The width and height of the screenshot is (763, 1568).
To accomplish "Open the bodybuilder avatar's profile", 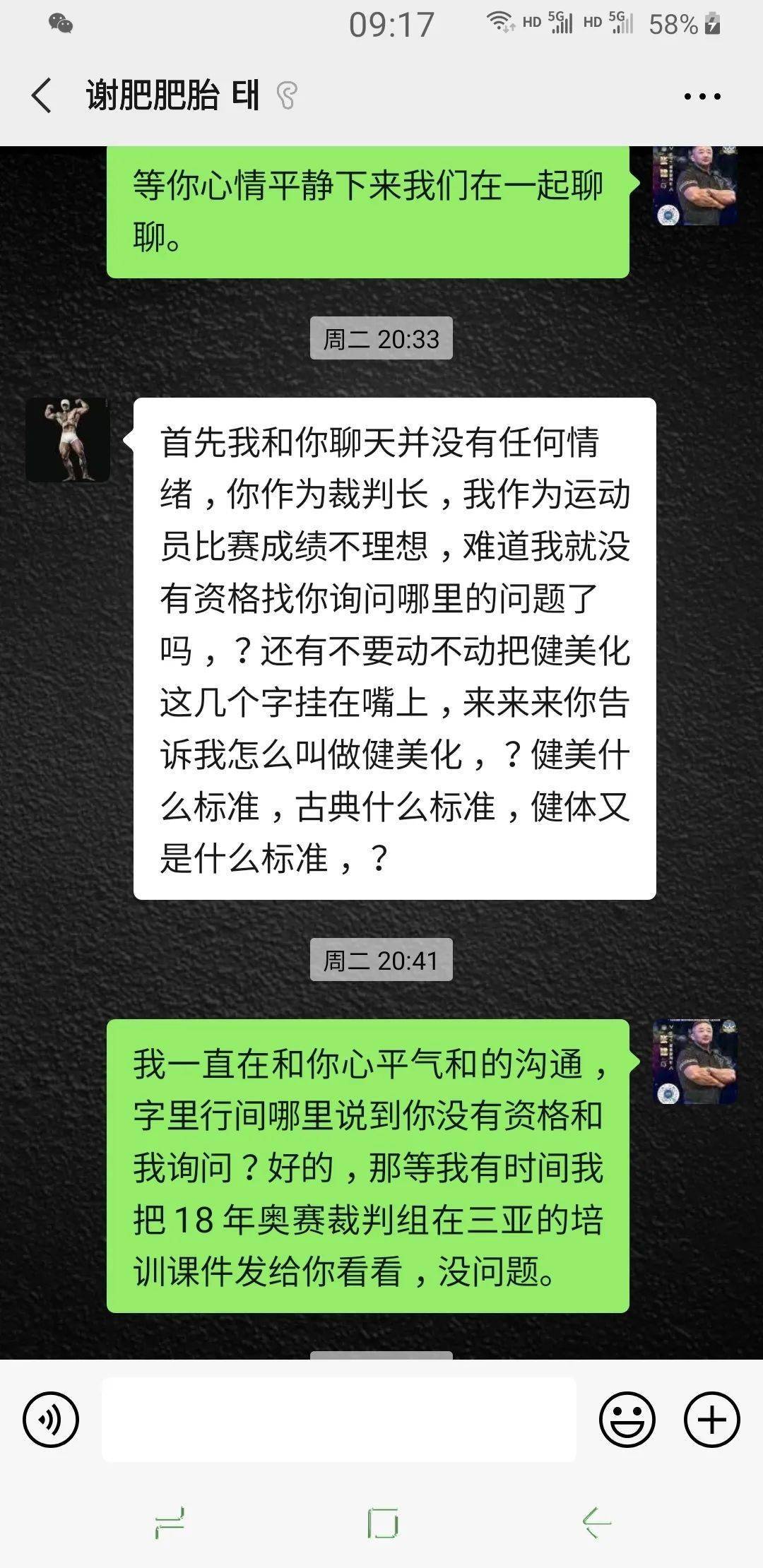I will [x=68, y=439].
